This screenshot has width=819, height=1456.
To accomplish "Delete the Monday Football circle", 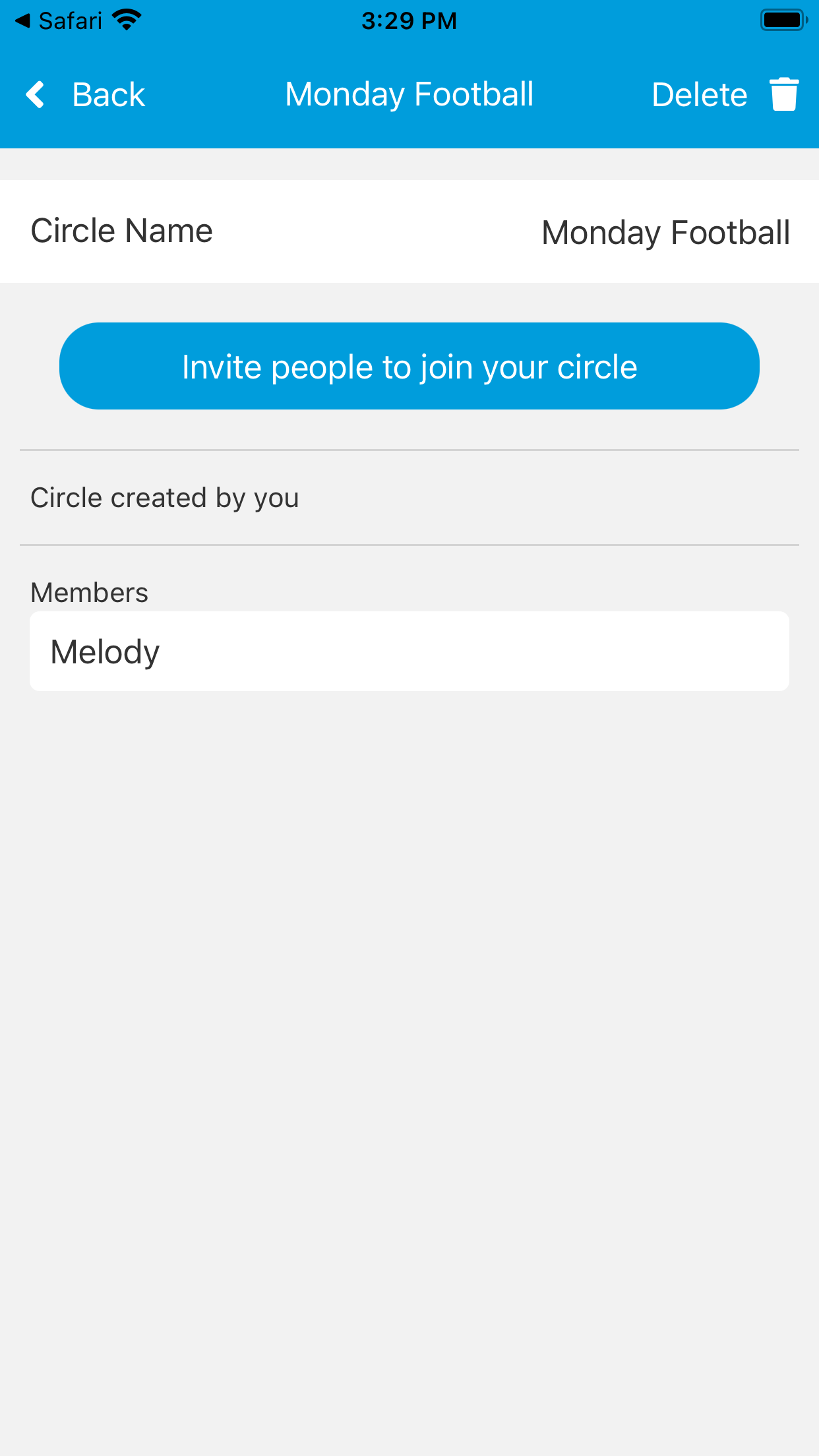I will (724, 95).
